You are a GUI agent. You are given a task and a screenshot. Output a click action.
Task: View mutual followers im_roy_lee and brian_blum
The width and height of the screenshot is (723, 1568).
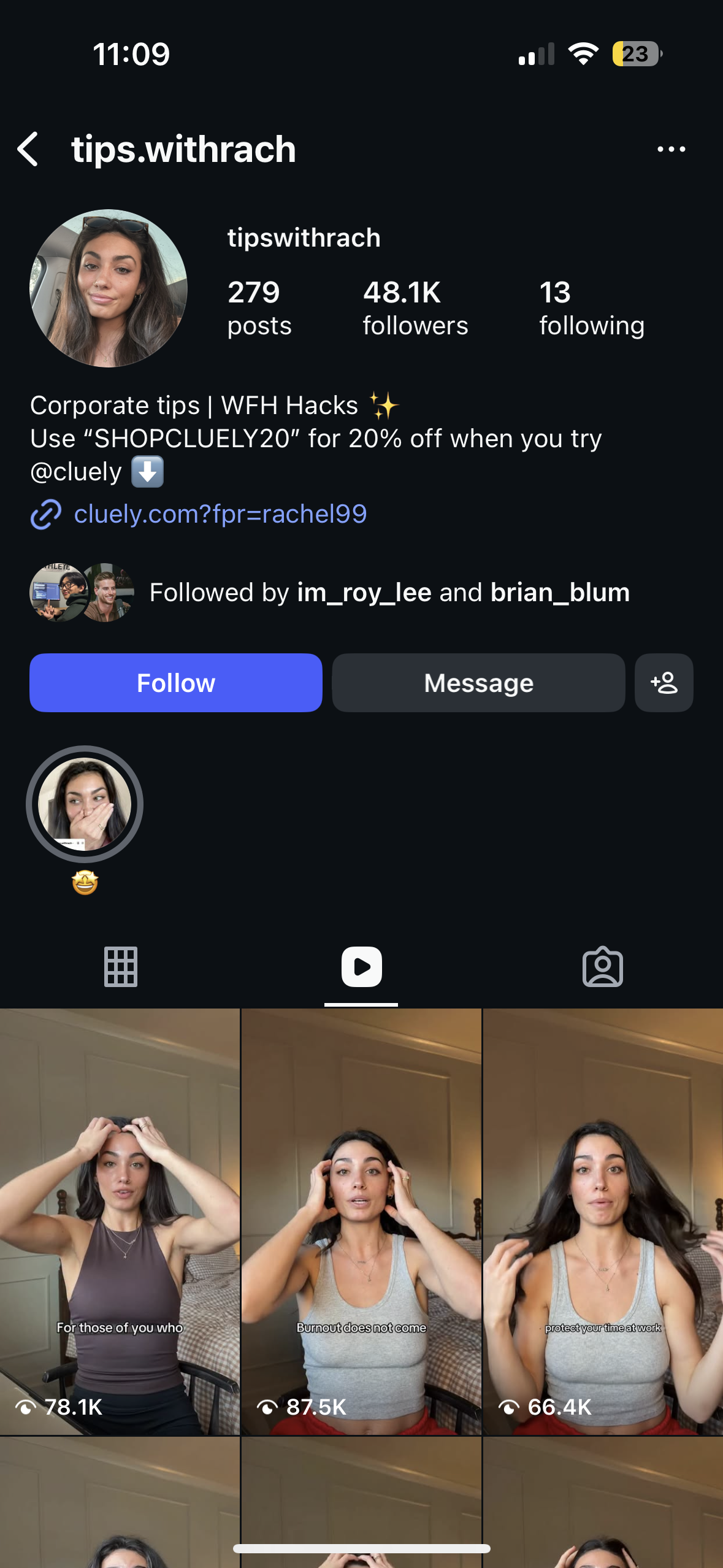[389, 593]
